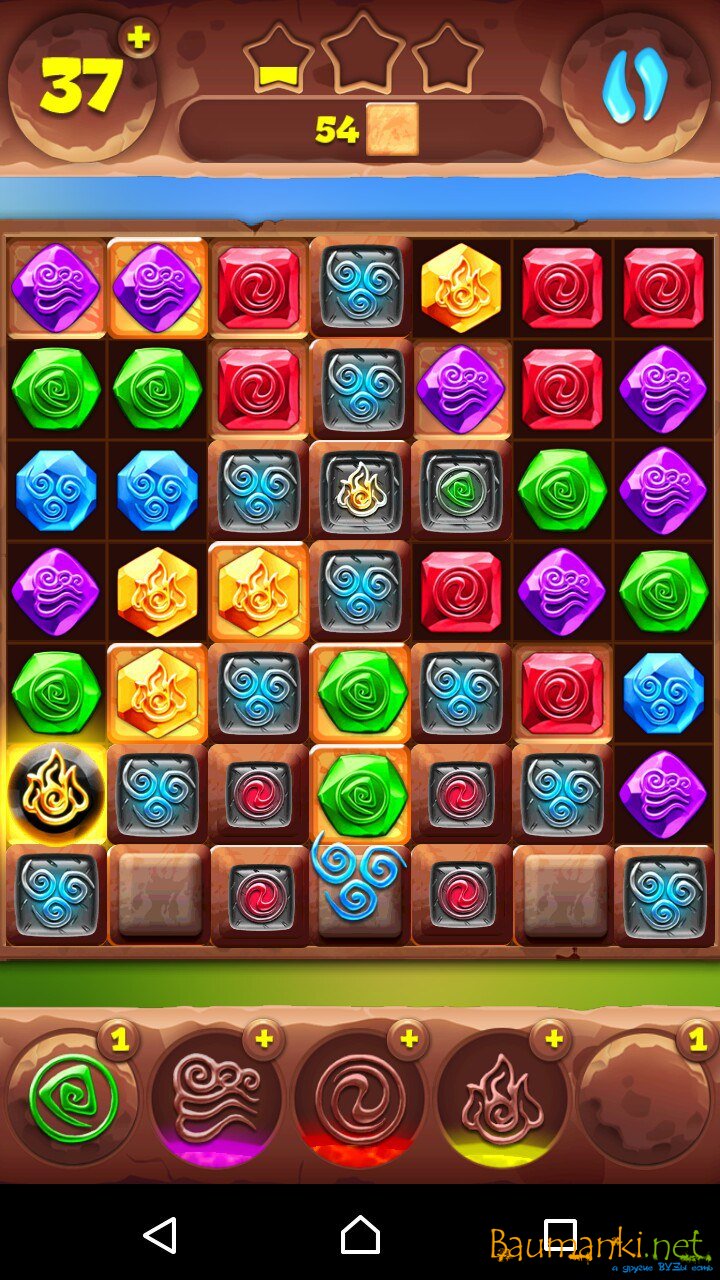Go back using Android back button
The width and height of the screenshot is (720, 1280).
pos(160,1236)
